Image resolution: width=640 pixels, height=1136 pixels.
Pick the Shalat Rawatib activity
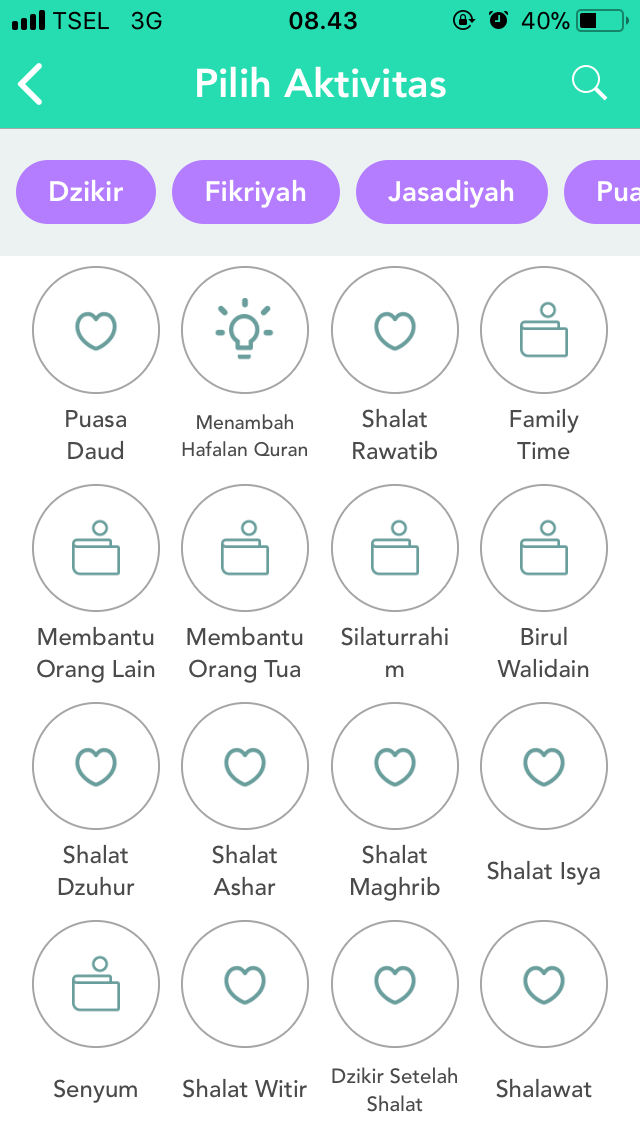pyautogui.click(x=395, y=330)
